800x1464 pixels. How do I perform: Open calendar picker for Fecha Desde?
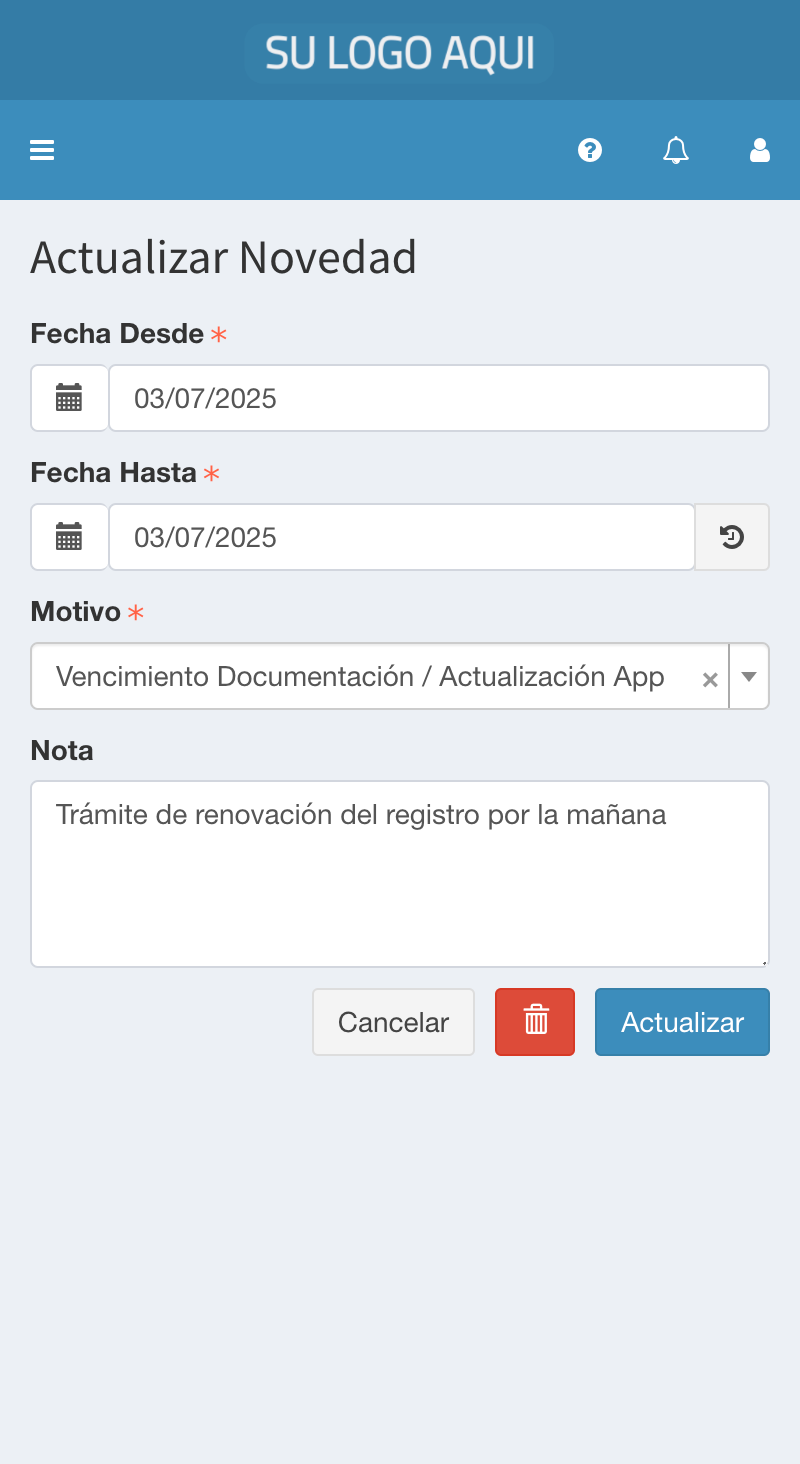(x=69, y=398)
